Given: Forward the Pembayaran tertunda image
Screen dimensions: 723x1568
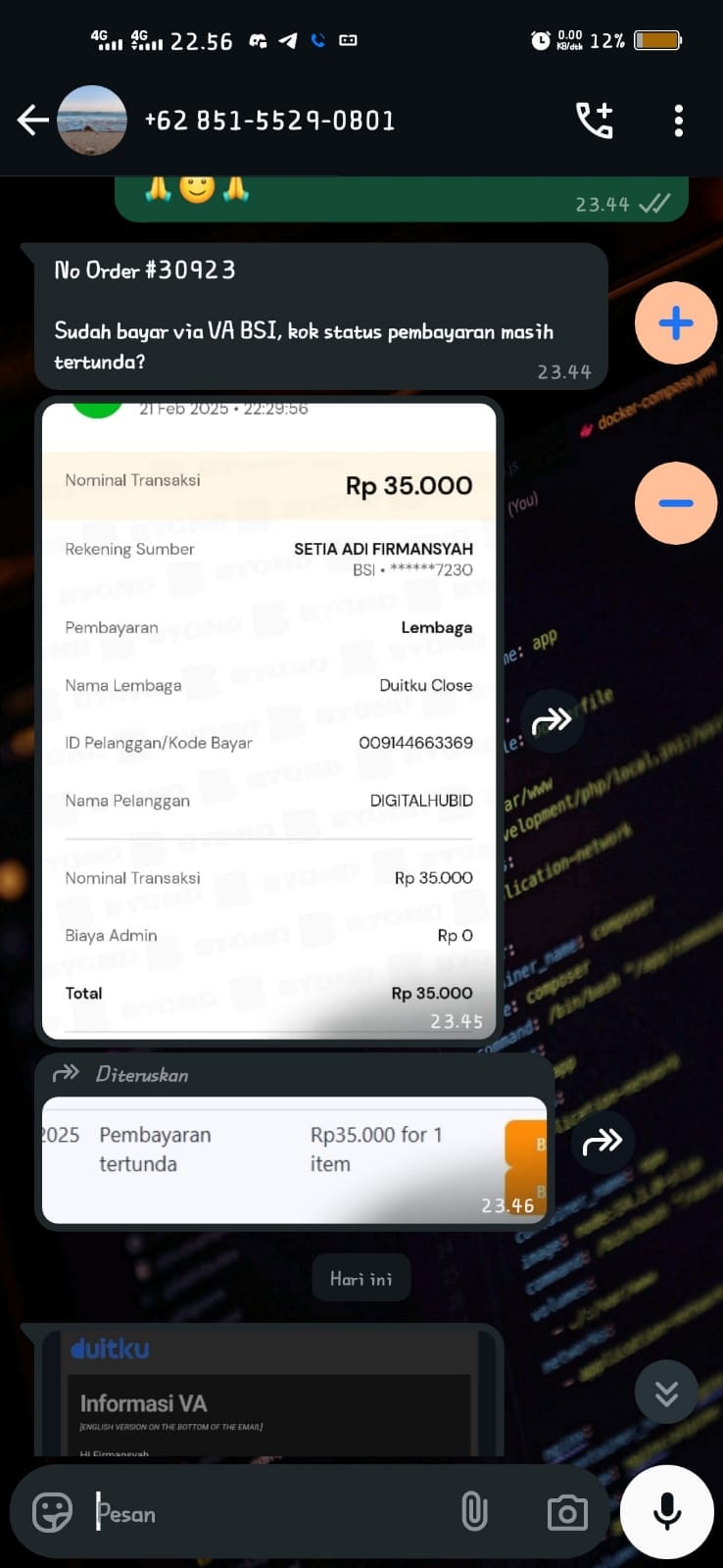Looking at the screenshot, I should click(x=602, y=1142).
